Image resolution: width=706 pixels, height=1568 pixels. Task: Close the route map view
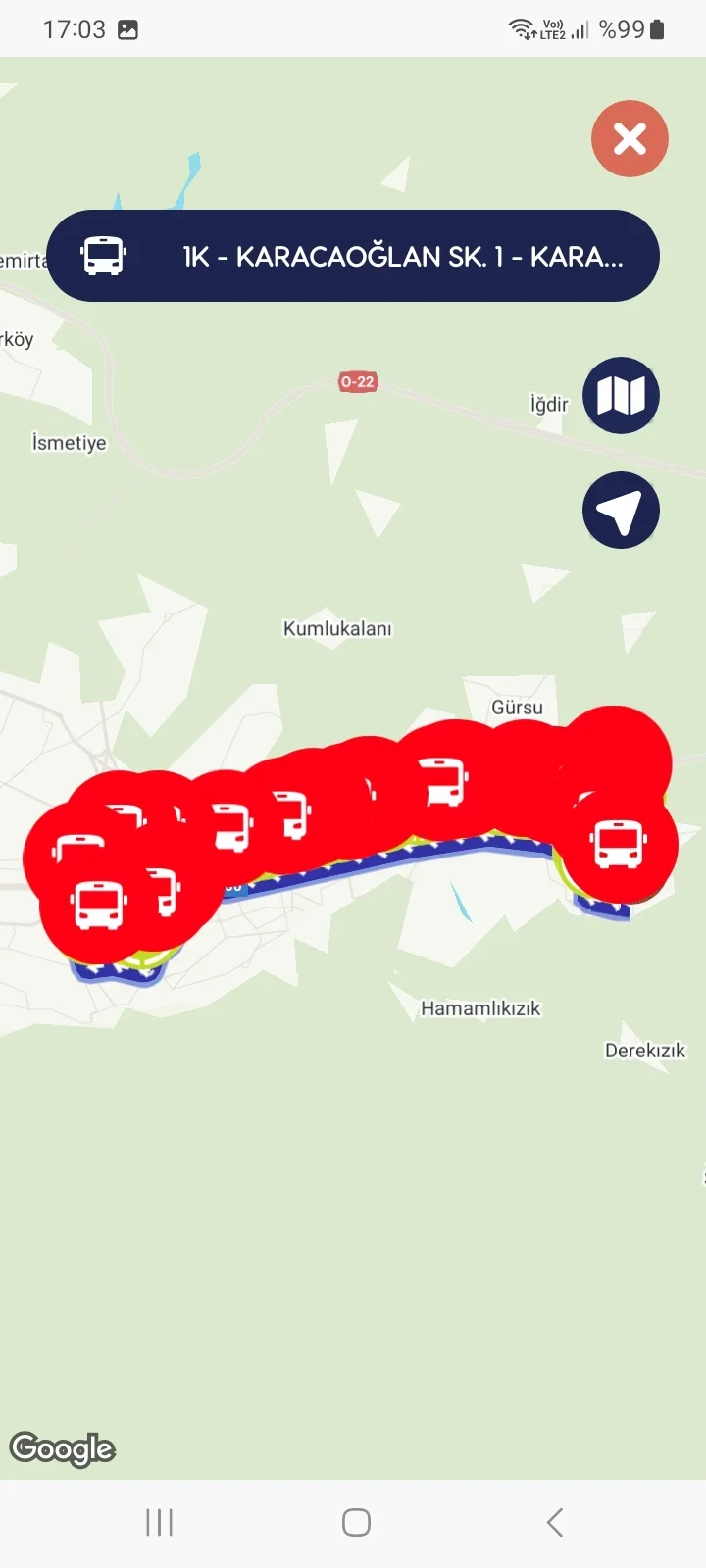click(630, 139)
